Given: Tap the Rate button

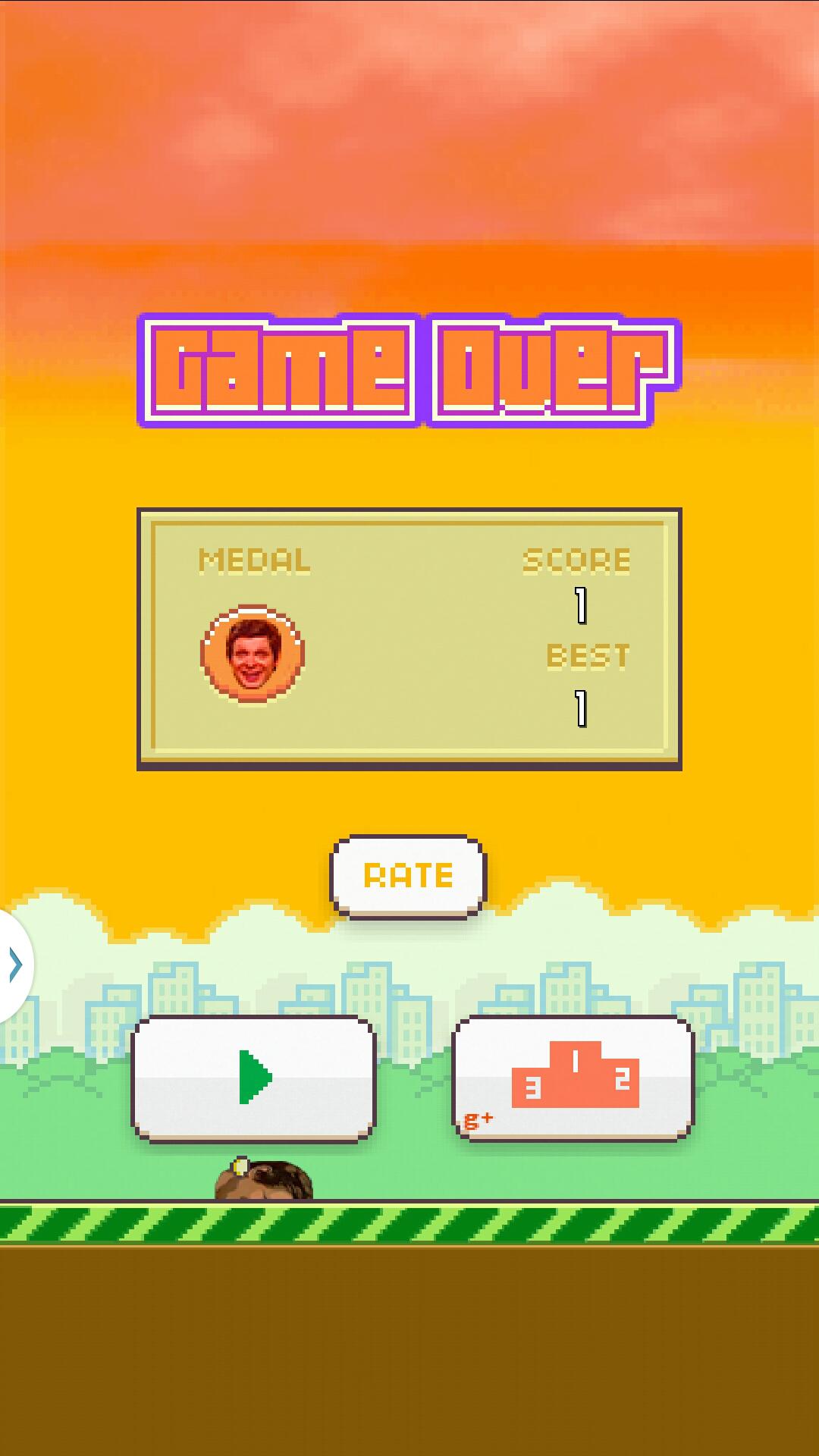Looking at the screenshot, I should pyautogui.click(x=408, y=876).
